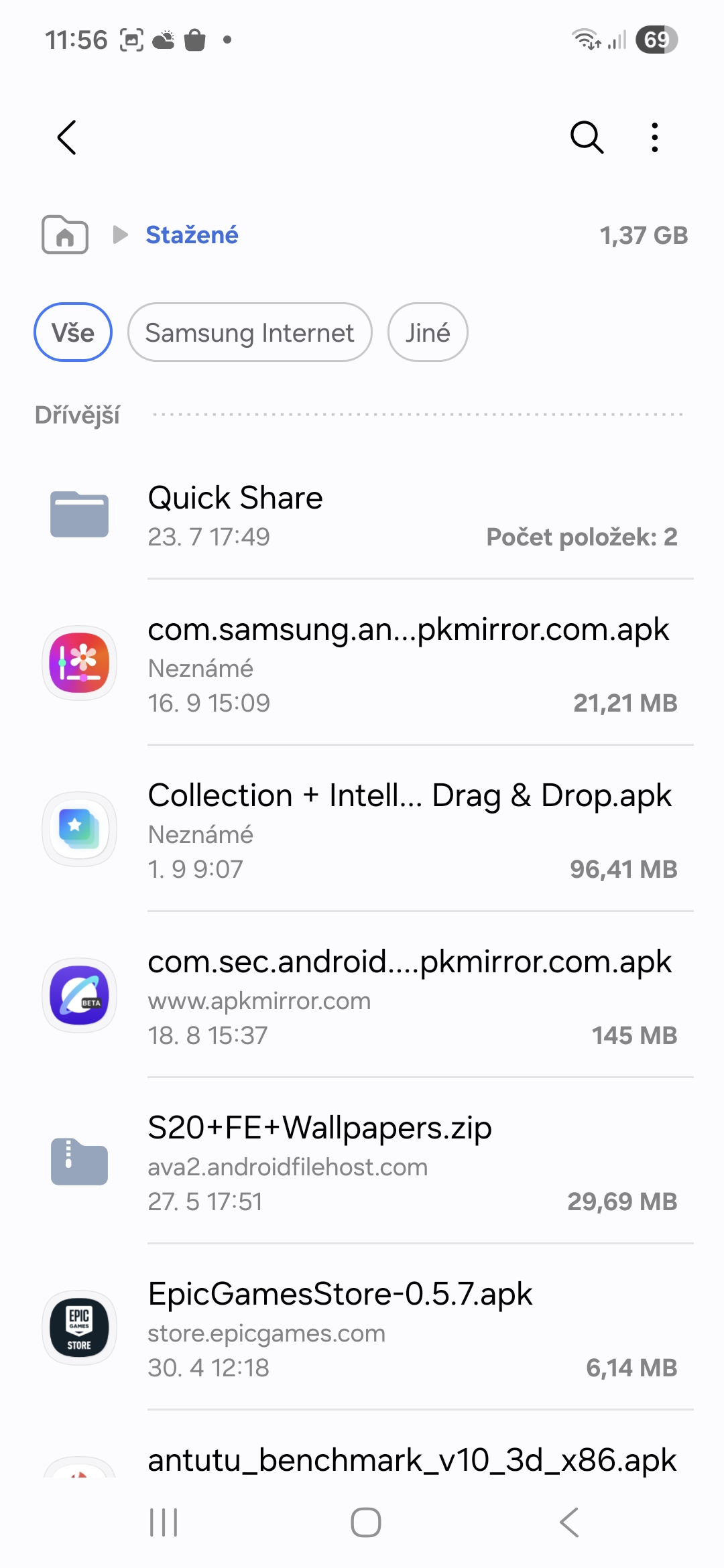Image resolution: width=724 pixels, height=1568 pixels.
Task: Select the Vše filter chip
Action: (x=73, y=332)
